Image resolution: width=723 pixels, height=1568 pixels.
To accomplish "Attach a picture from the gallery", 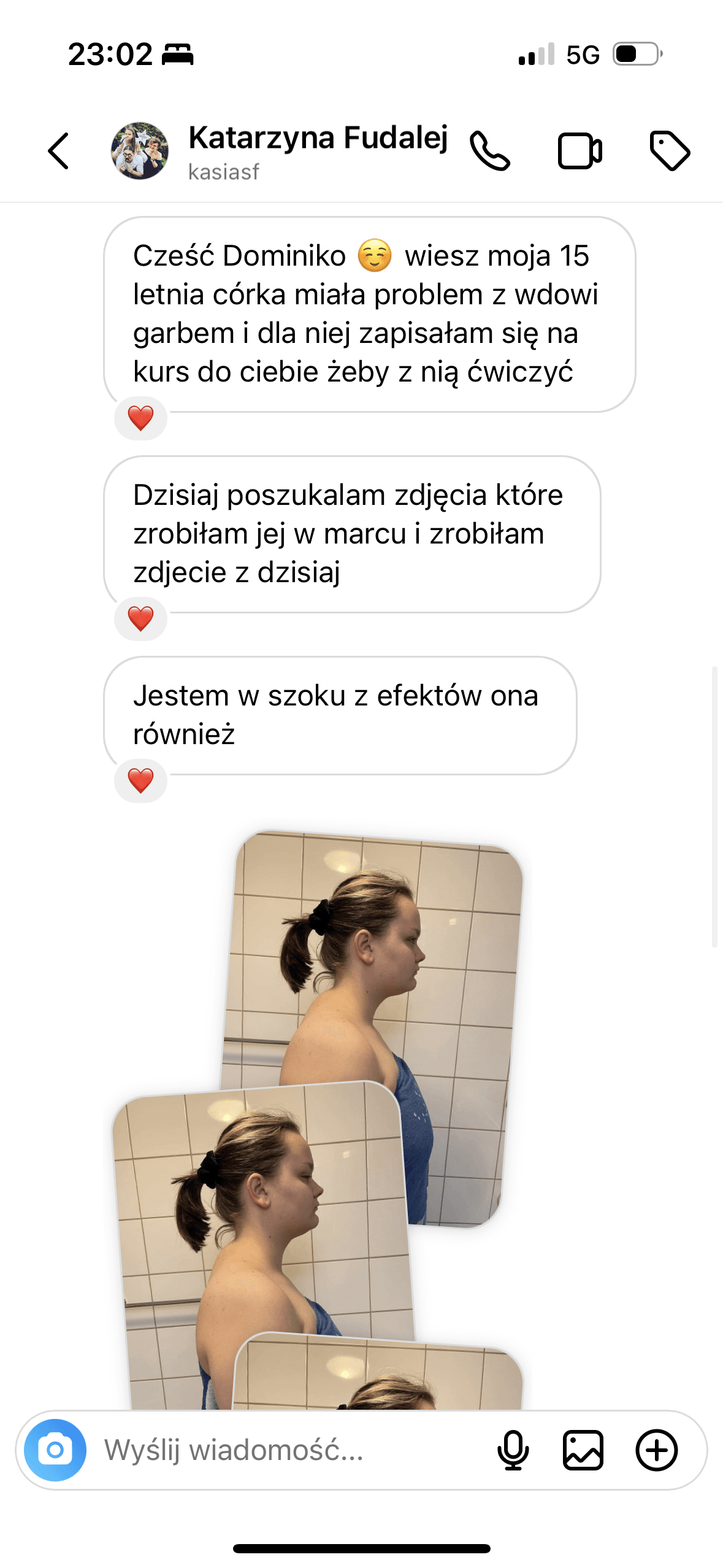I will pyautogui.click(x=583, y=1450).
